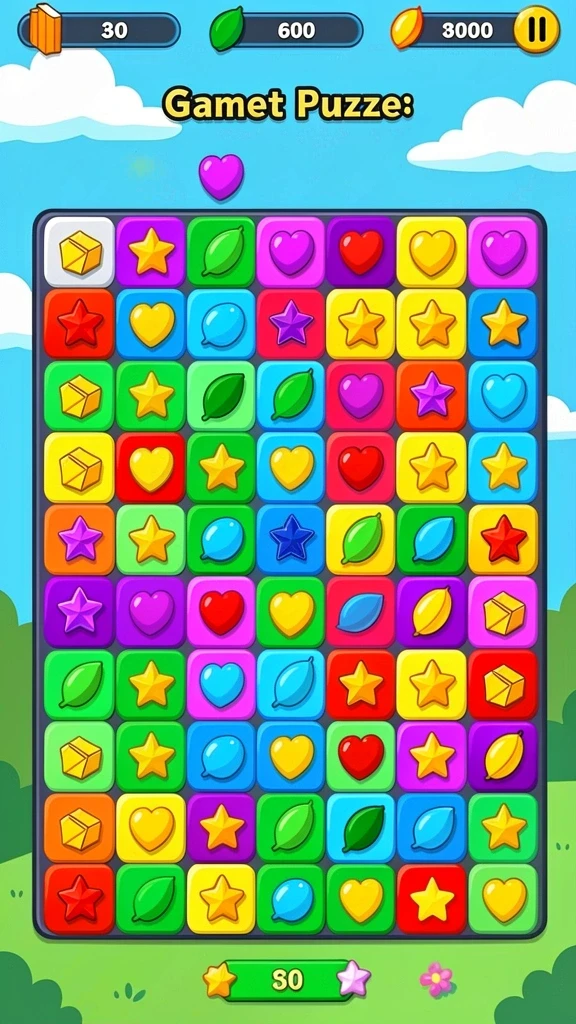Tap the gold cube on the orange tile
The height and width of the screenshot is (1024, 576).
80,828
